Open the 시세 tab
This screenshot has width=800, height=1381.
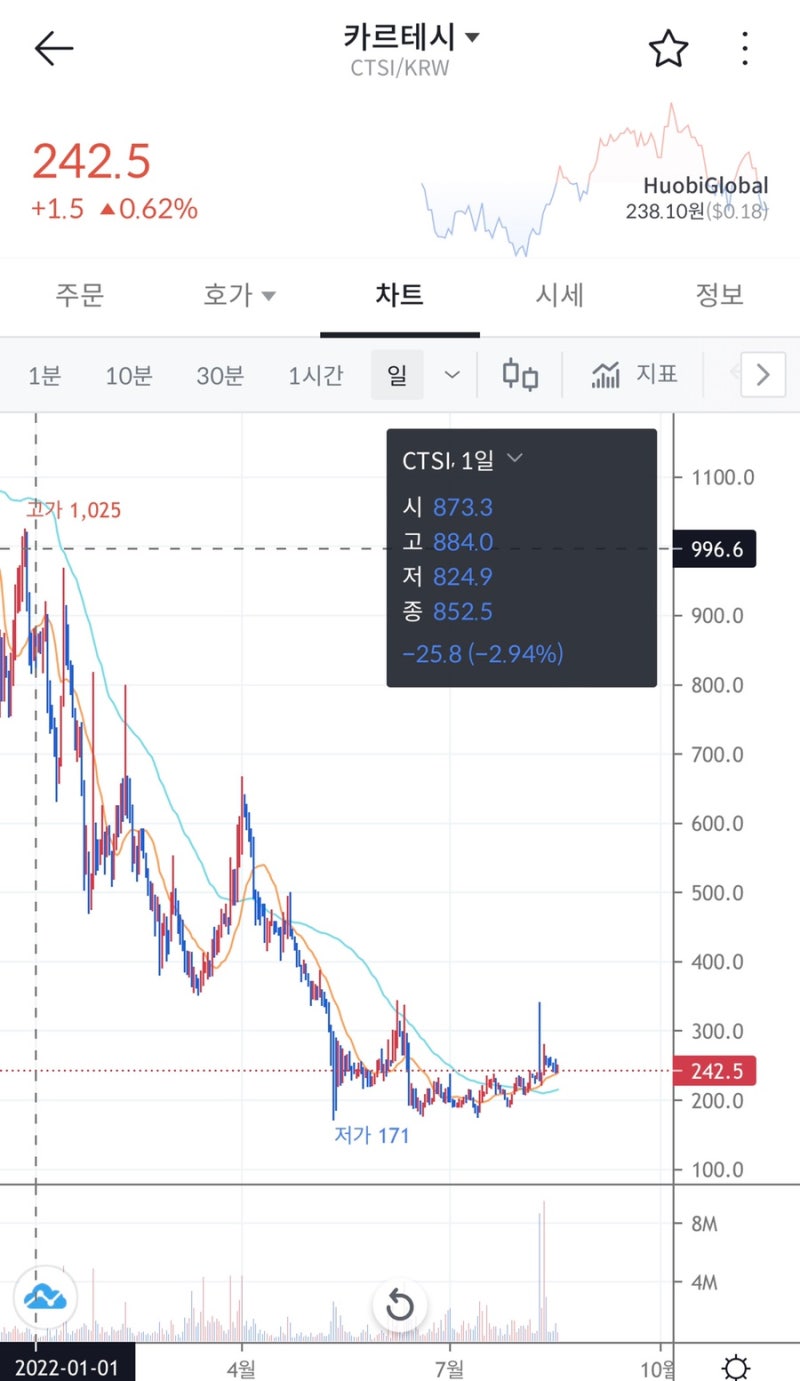point(560,295)
